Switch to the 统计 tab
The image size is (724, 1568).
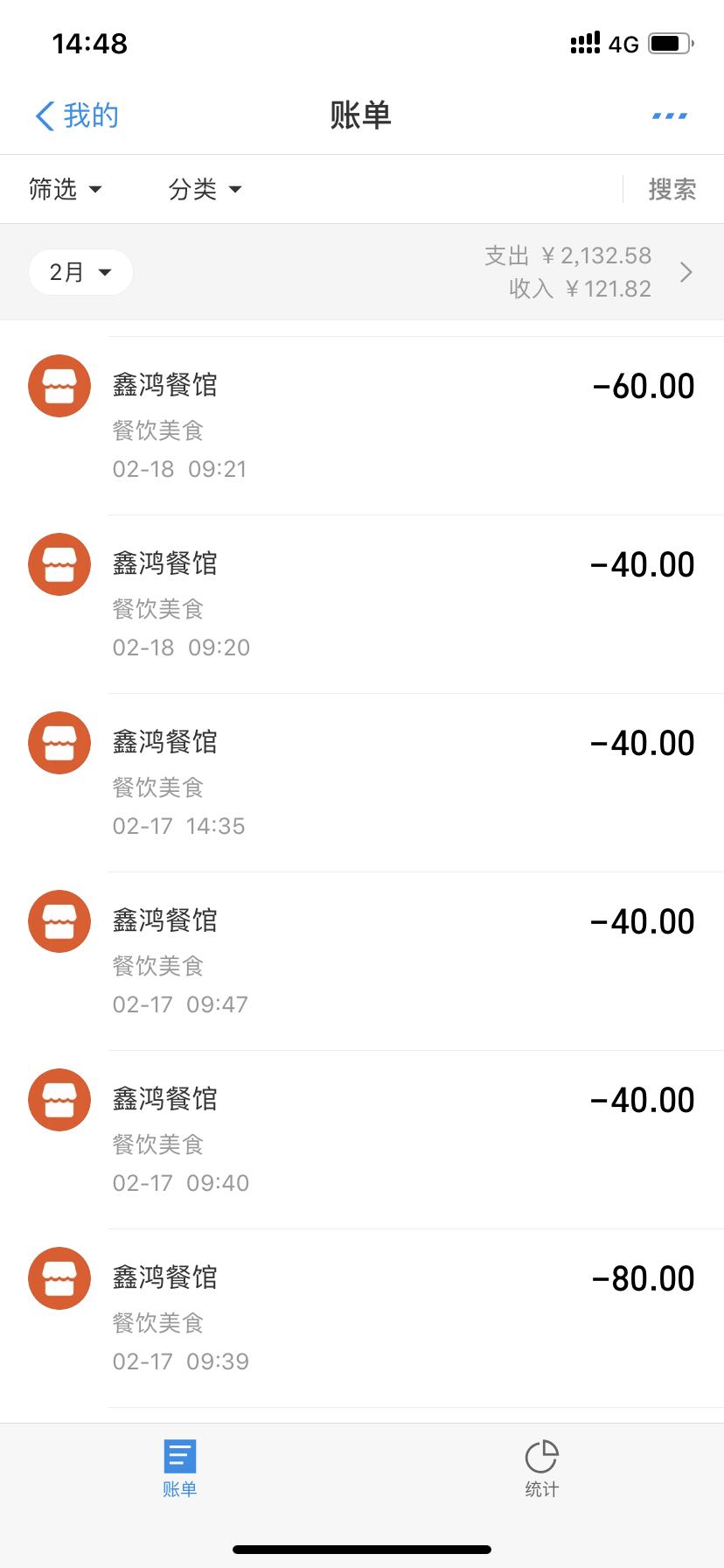pos(541,1468)
